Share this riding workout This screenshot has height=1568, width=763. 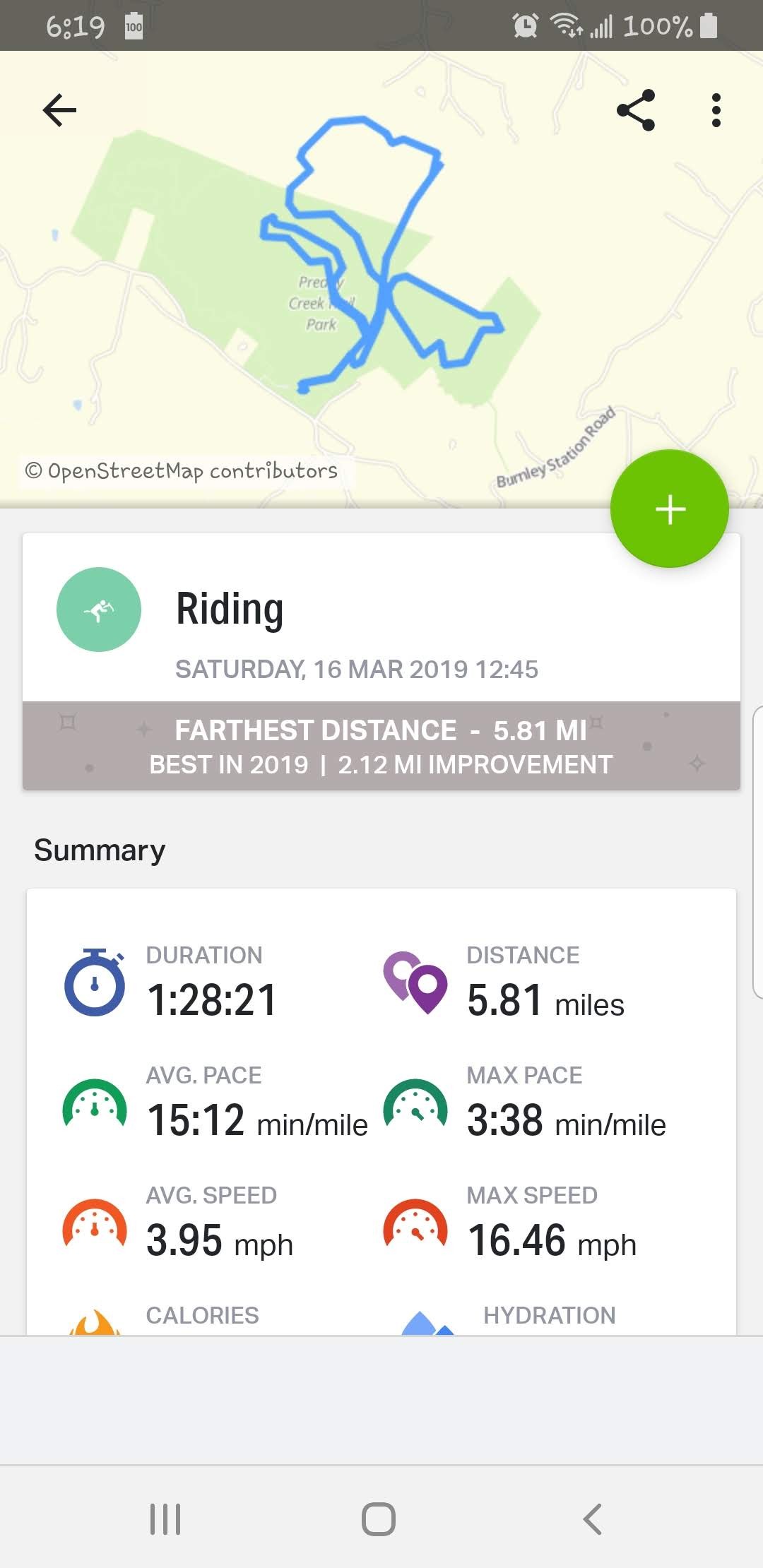(636, 110)
